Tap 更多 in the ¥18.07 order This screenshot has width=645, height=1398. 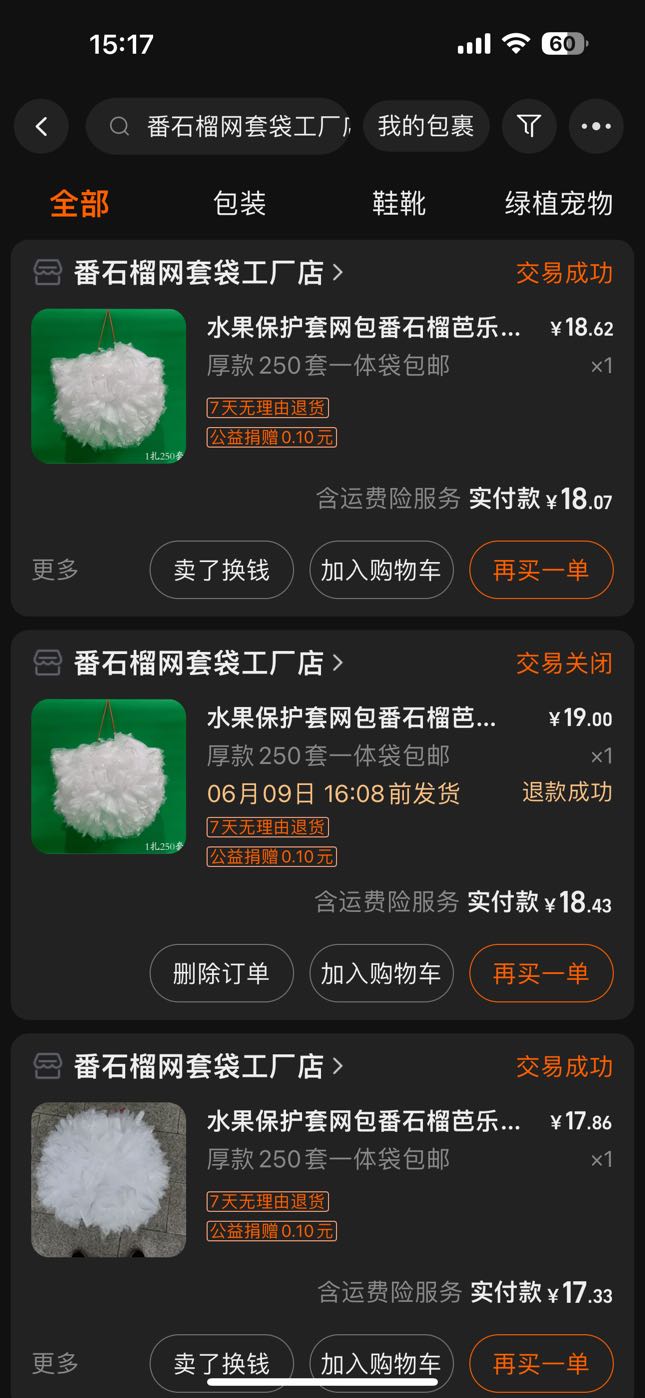point(55,570)
